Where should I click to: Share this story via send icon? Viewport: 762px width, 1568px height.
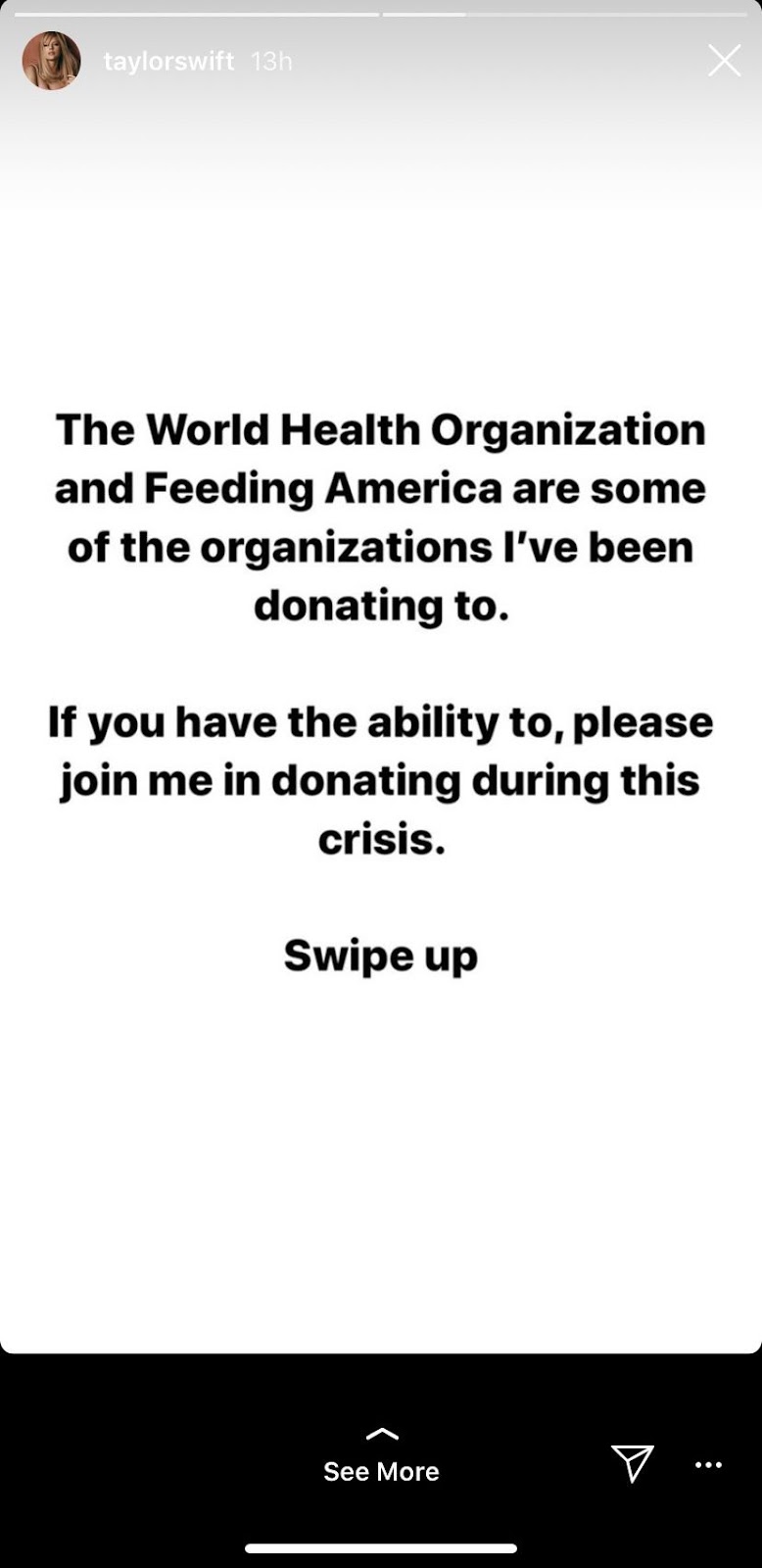coord(632,1463)
